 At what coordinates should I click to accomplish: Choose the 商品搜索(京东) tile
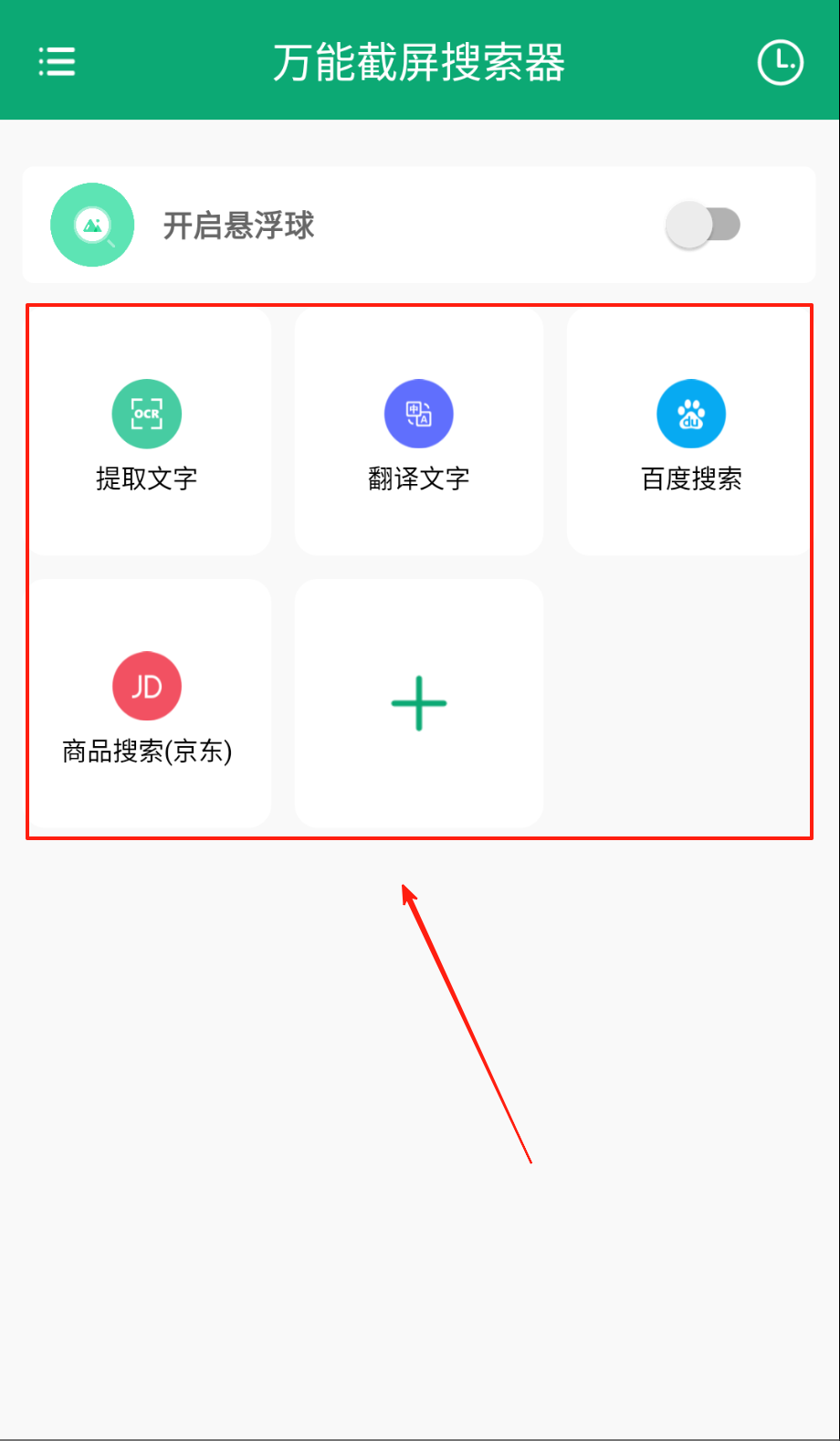tap(147, 704)
